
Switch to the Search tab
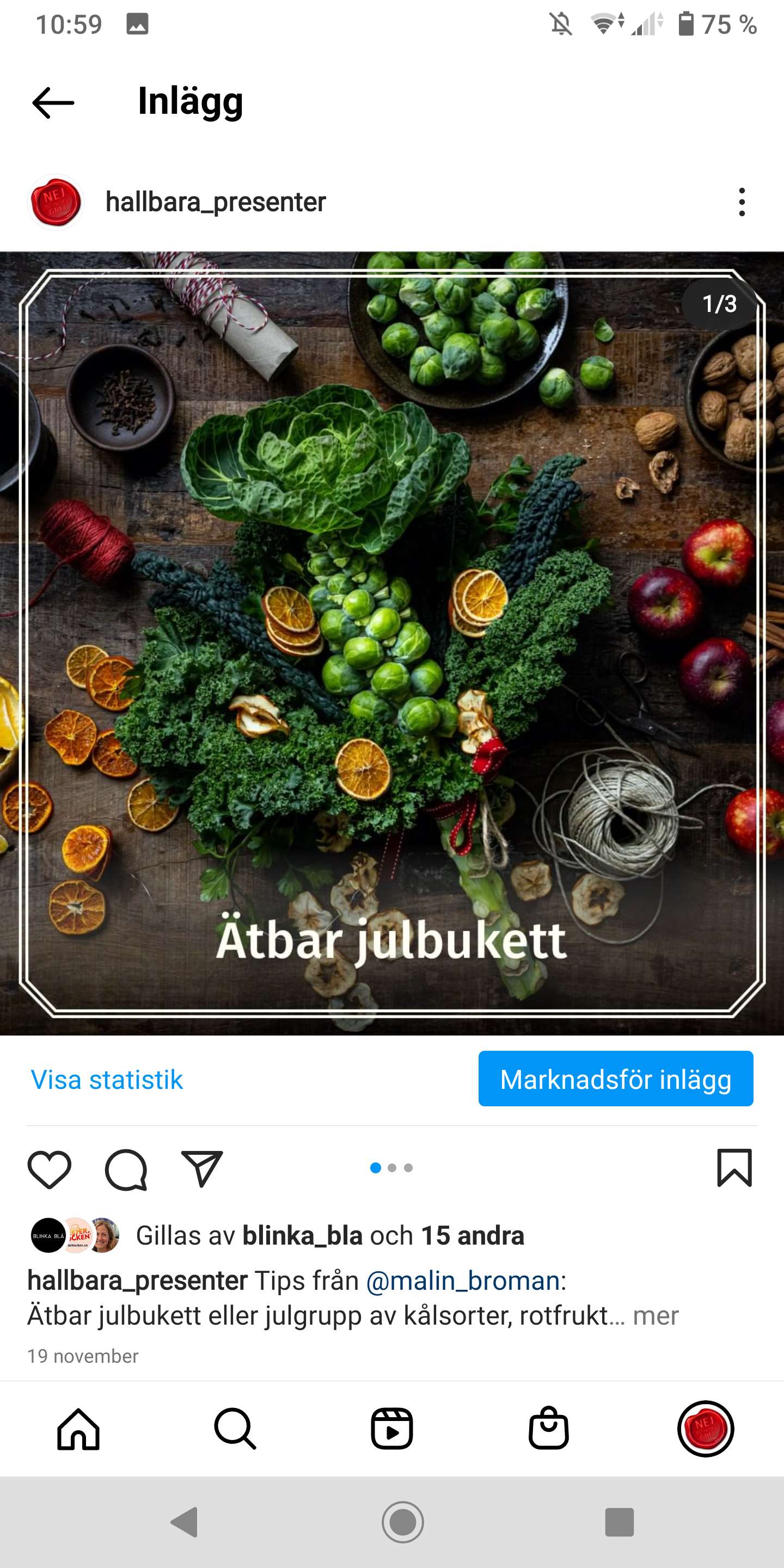pos(235,1428)
